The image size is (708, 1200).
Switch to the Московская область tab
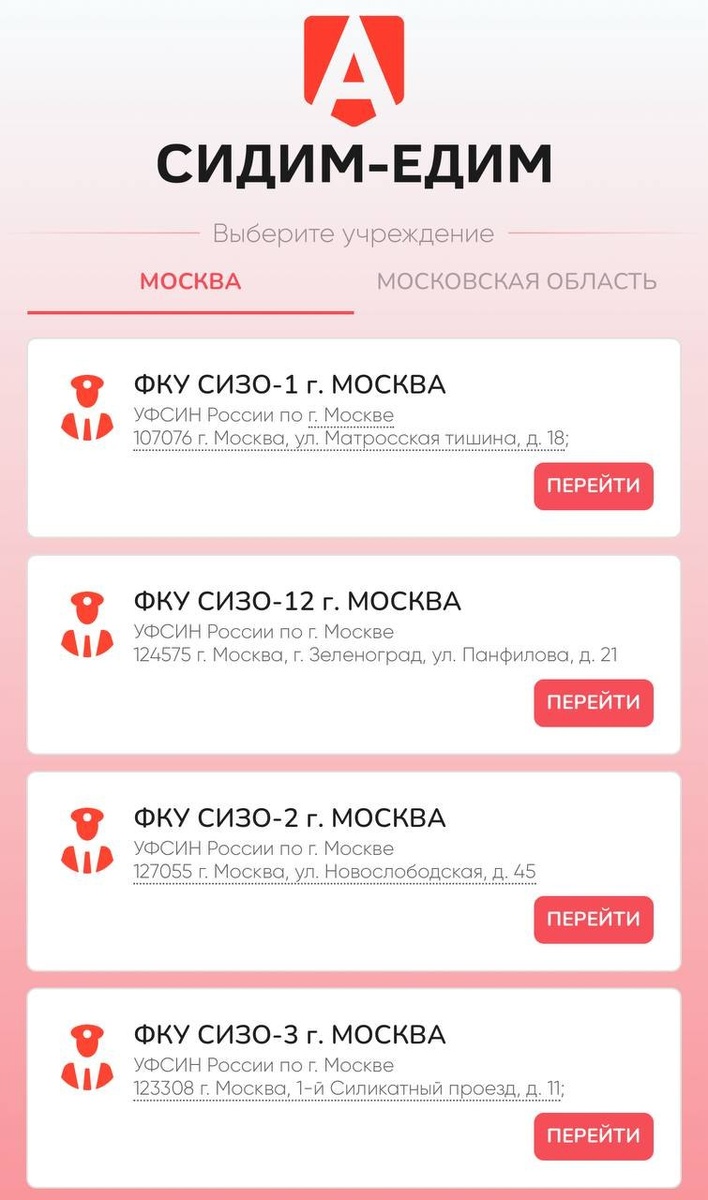pos(516,281)
